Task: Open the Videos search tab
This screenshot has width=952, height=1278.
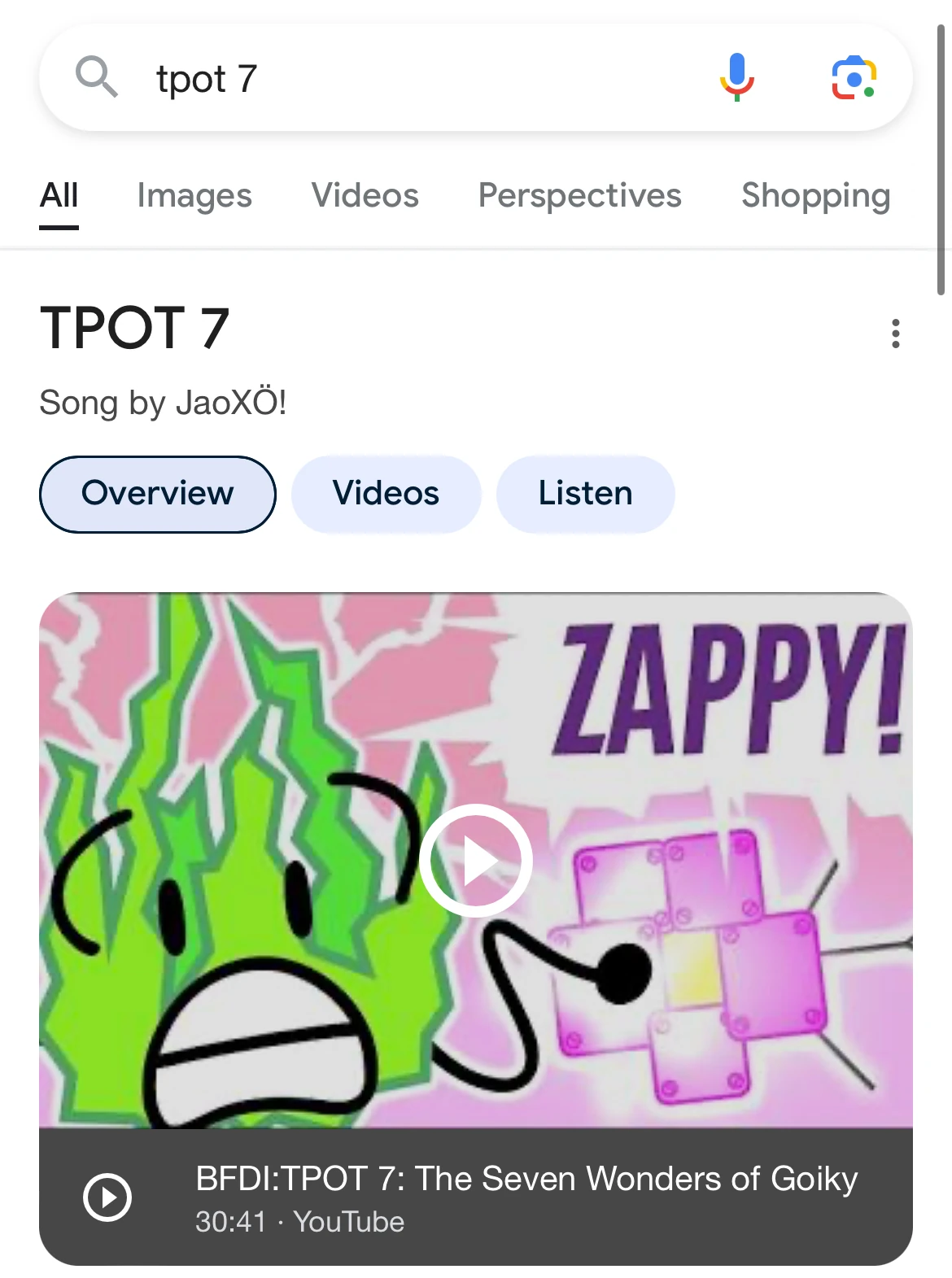Action: pyautogui.click(x=365, y=195)
